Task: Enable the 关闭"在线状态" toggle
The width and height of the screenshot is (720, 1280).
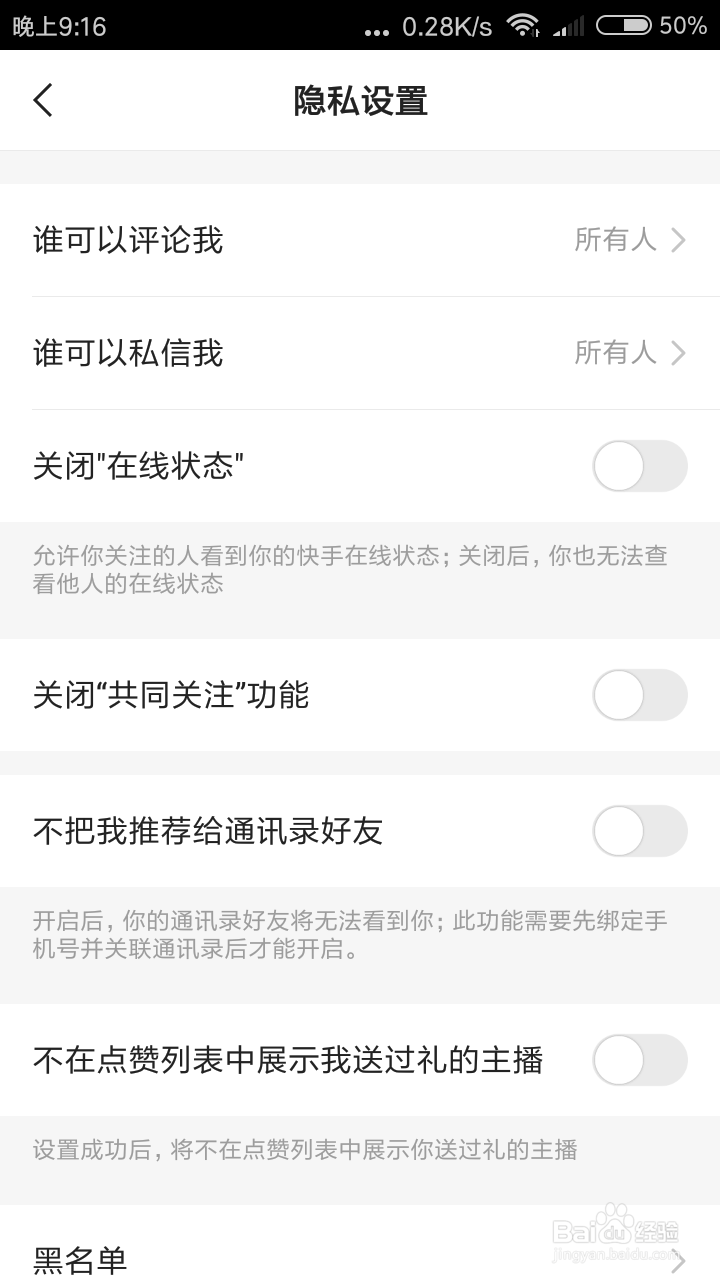Action: pos(639,466)
